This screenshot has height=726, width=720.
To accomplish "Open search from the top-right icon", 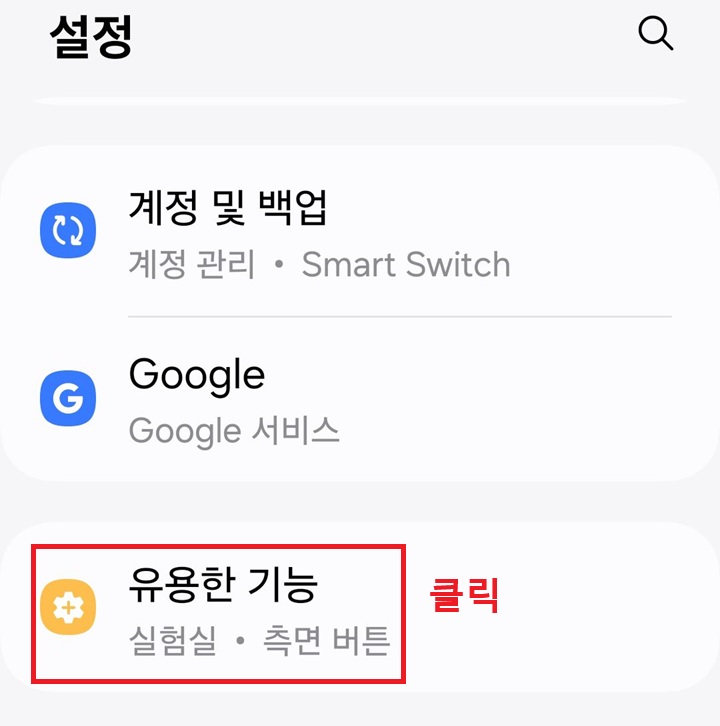I will coord(657,34).
